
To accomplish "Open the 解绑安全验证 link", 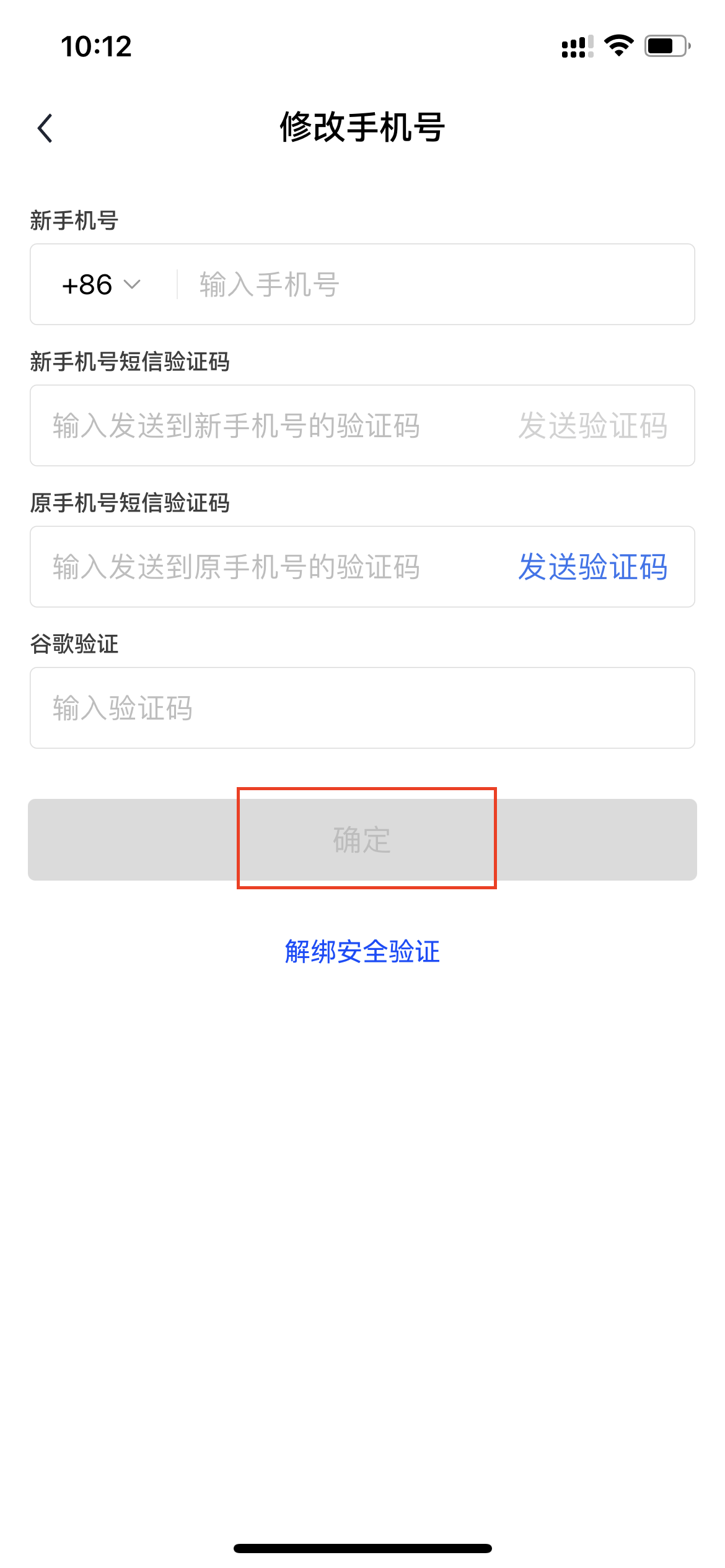I will click(362, 952).
